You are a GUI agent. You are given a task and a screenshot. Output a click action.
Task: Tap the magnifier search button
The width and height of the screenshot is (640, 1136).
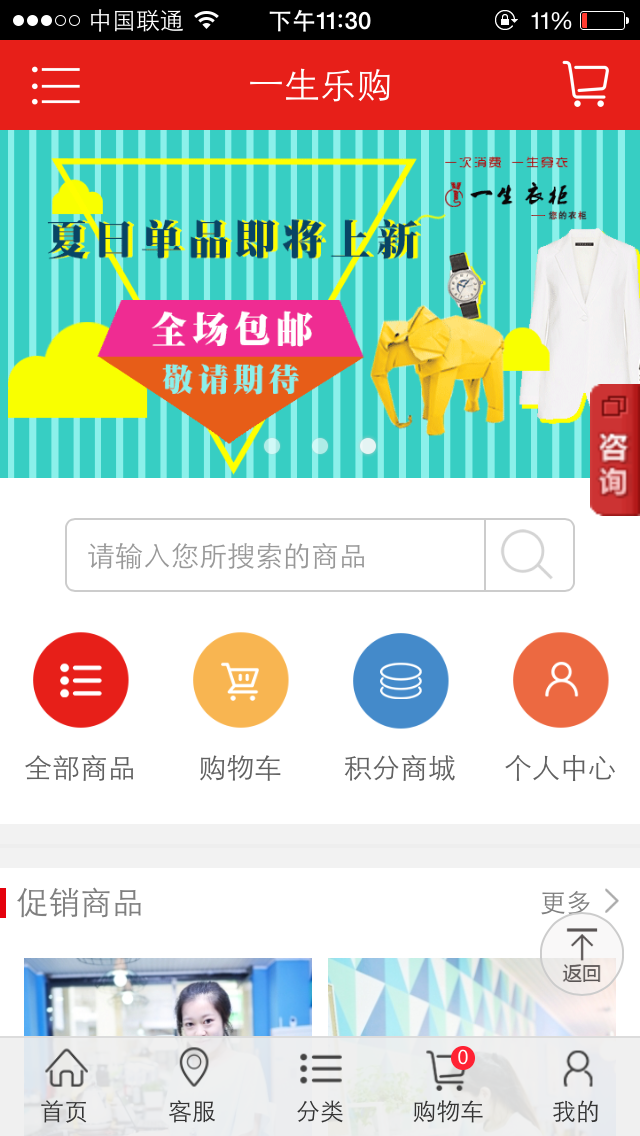pyautogui.click(x=529, y=555)
